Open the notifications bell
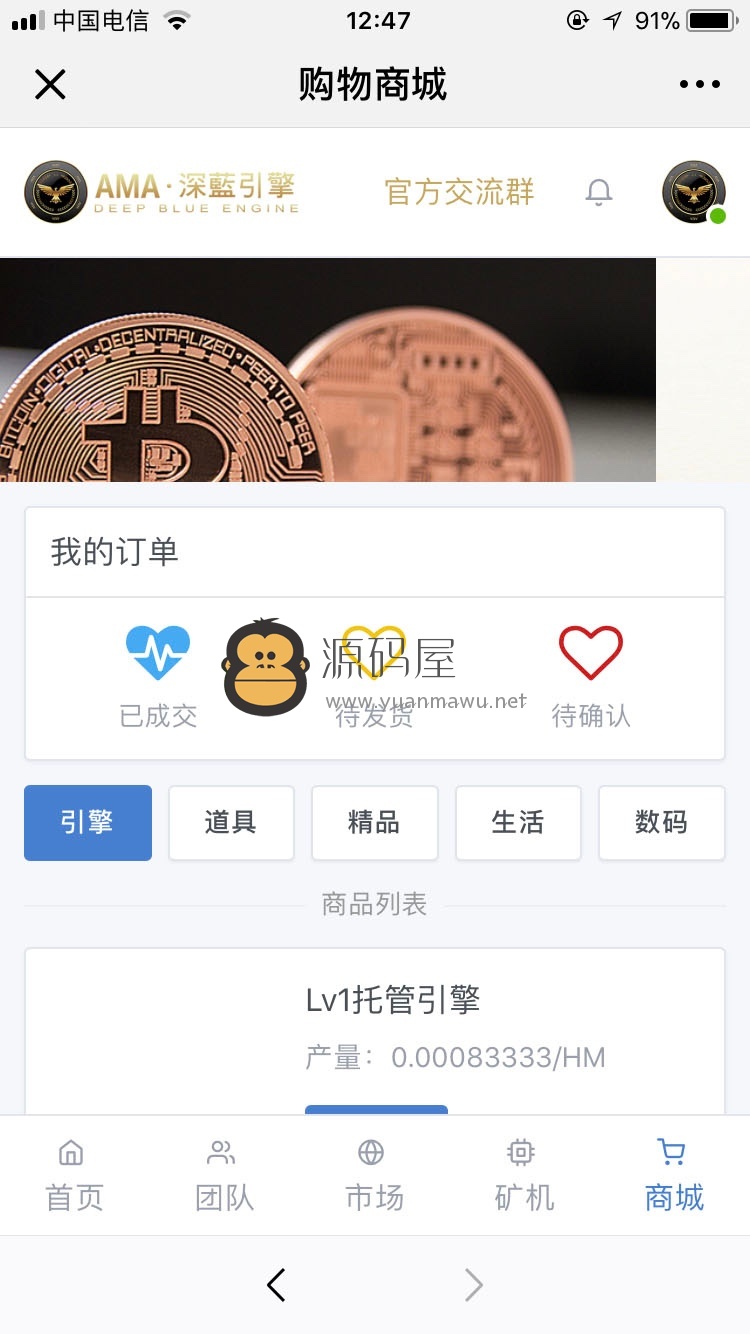The width and height of the screenshot is (750, 1334). pos(599,192)
